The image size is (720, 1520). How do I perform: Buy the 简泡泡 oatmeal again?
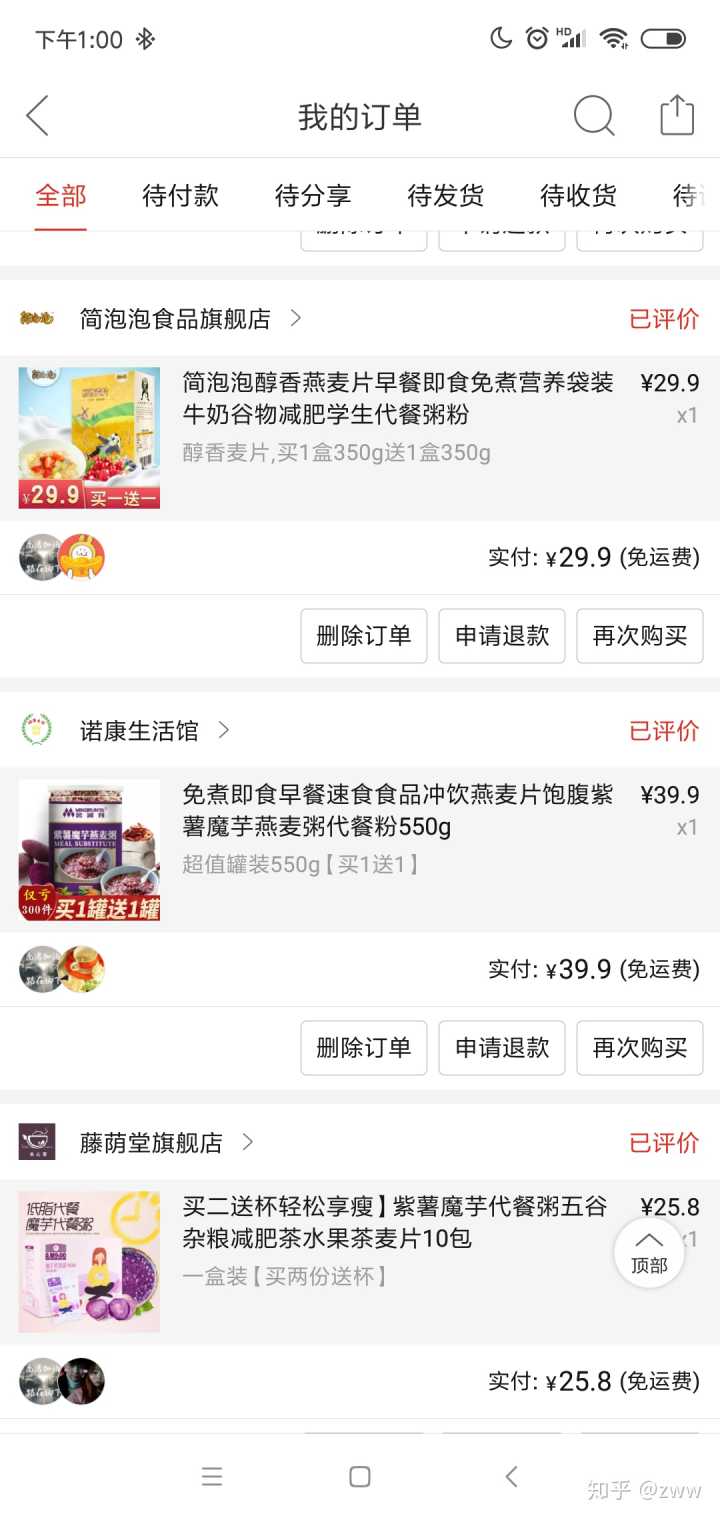(x=640, y=636)
